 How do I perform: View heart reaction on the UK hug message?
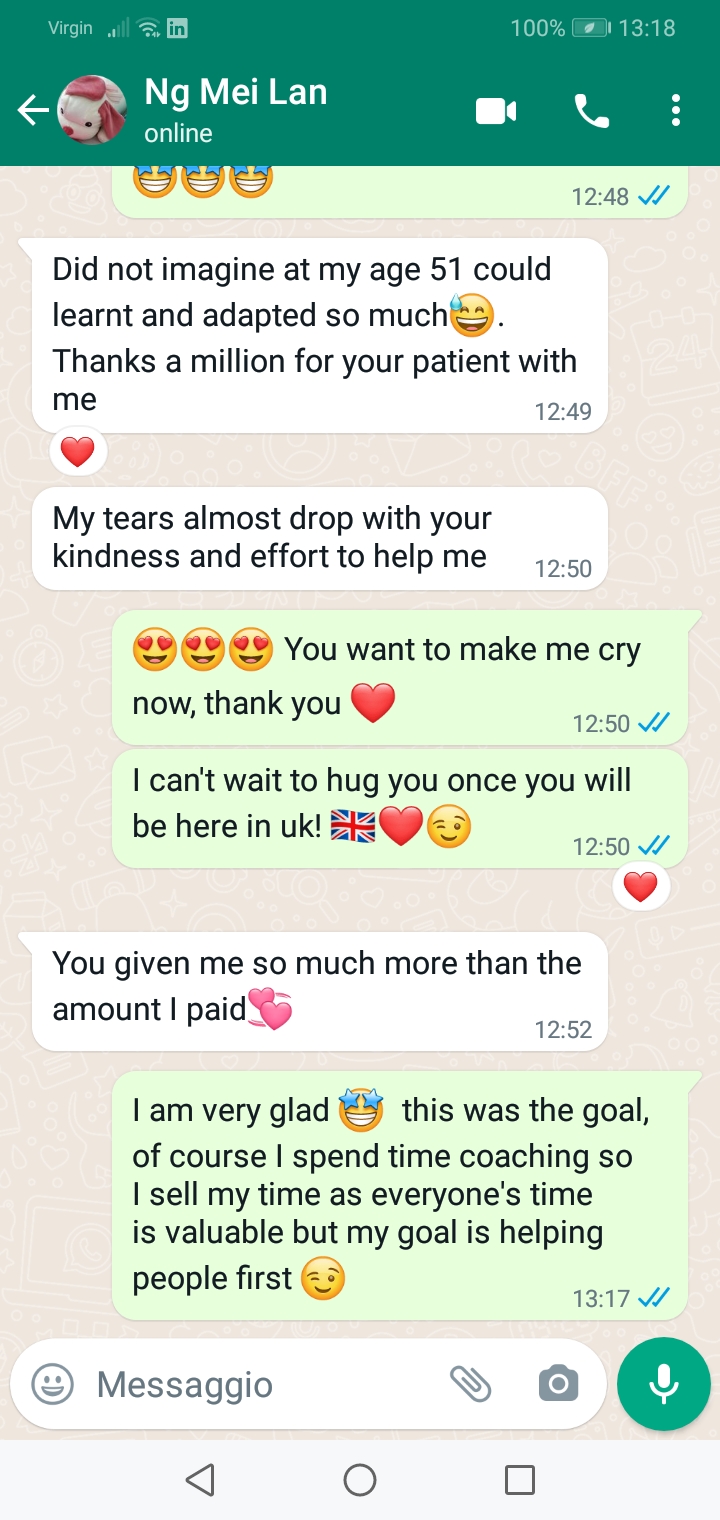(x=640, y=886)
